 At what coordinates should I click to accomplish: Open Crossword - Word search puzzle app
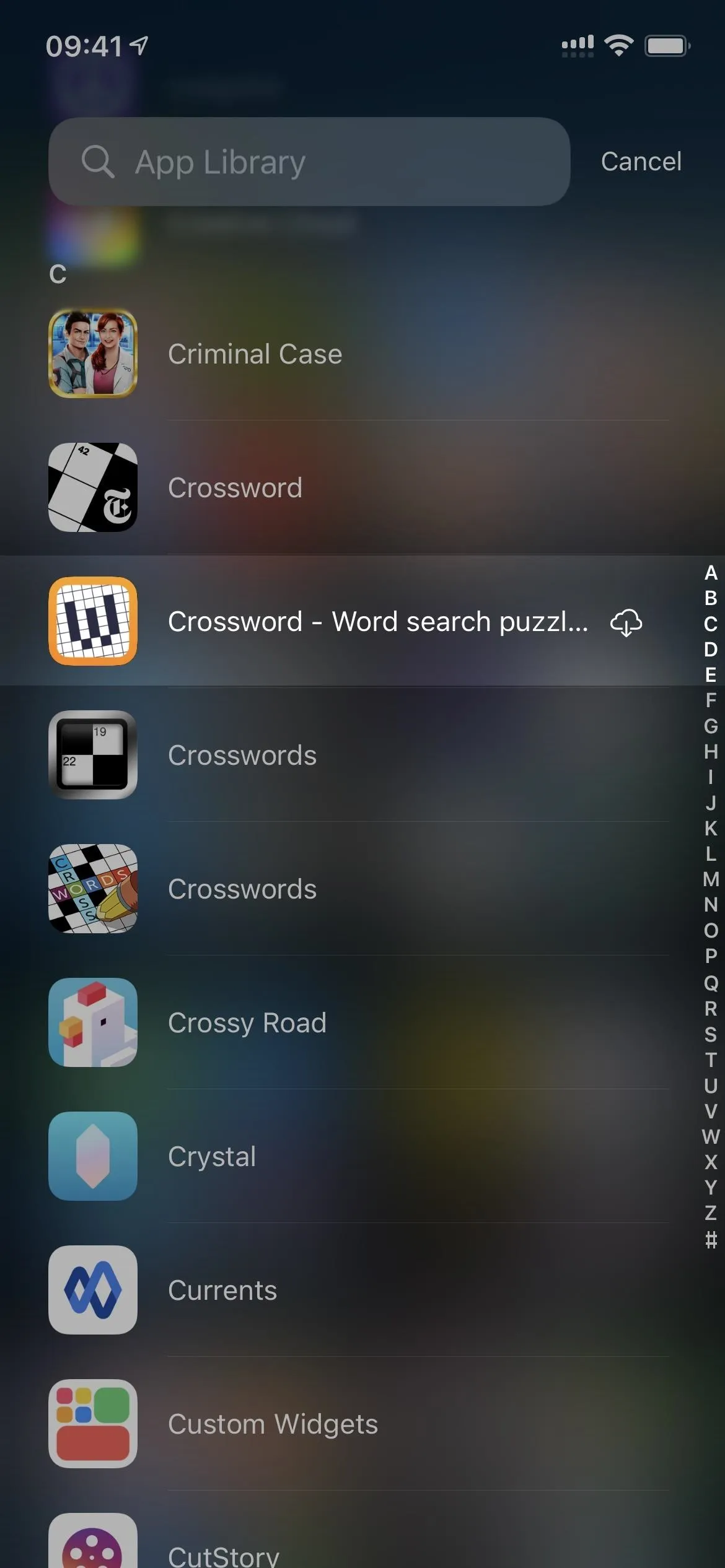pyautogui.click(x=362, y=621)
